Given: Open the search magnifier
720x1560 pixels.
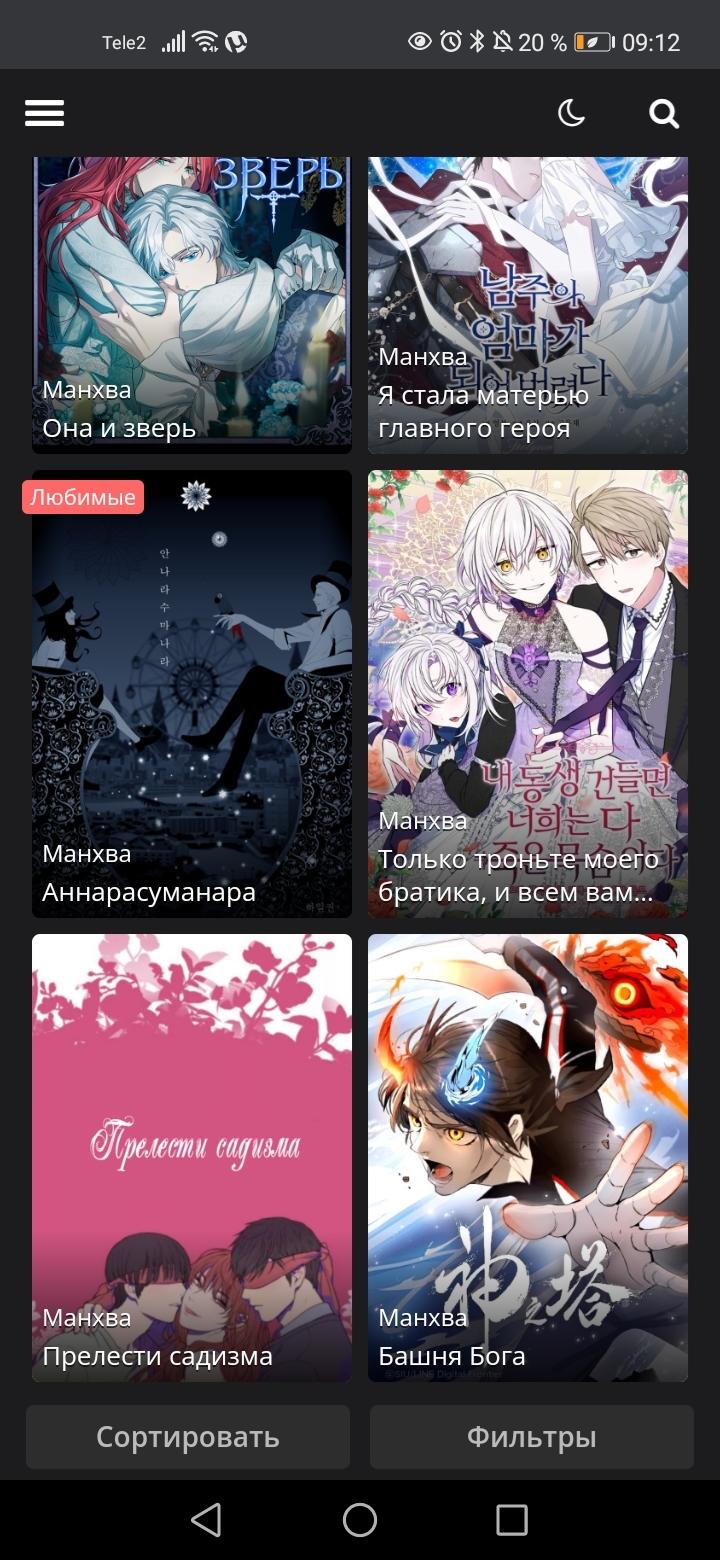Looking at the screenshot, I should click(x=664, y=114).
